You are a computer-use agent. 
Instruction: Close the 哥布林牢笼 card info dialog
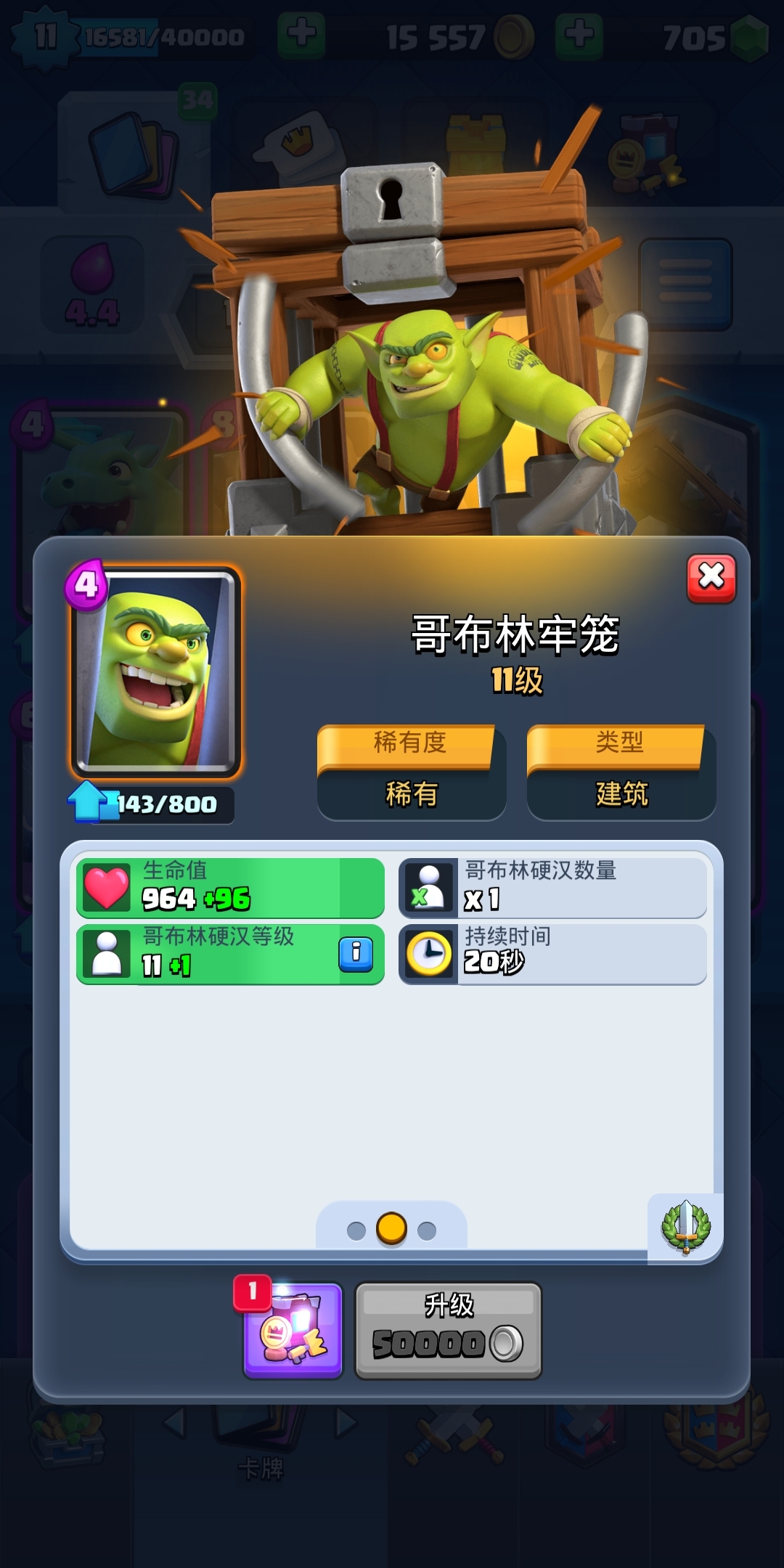click(711, 578)
